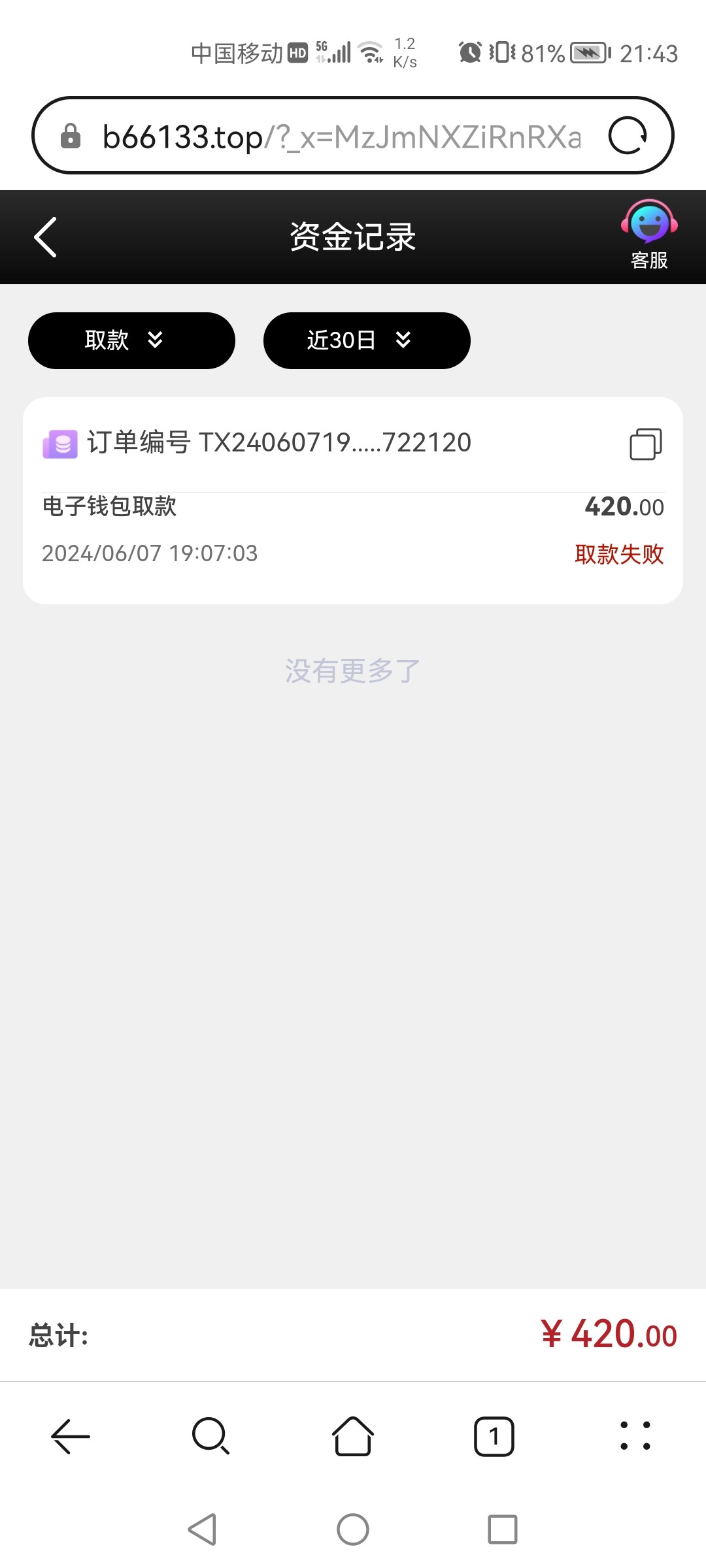Go back from 资金记录 page
Viewport: 706px width, 1568px height.
click(46, 237)
